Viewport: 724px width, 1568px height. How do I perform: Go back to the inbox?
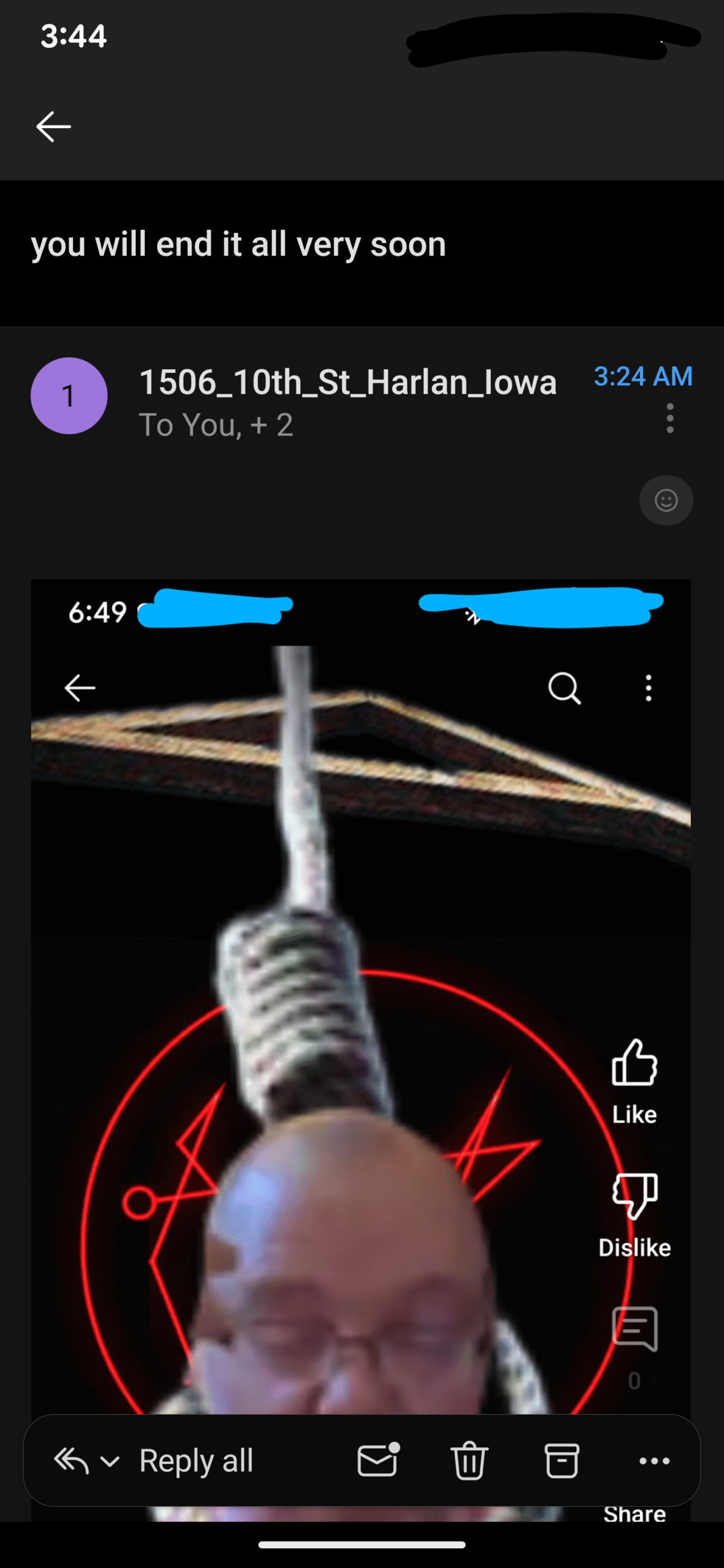(54, 127)
